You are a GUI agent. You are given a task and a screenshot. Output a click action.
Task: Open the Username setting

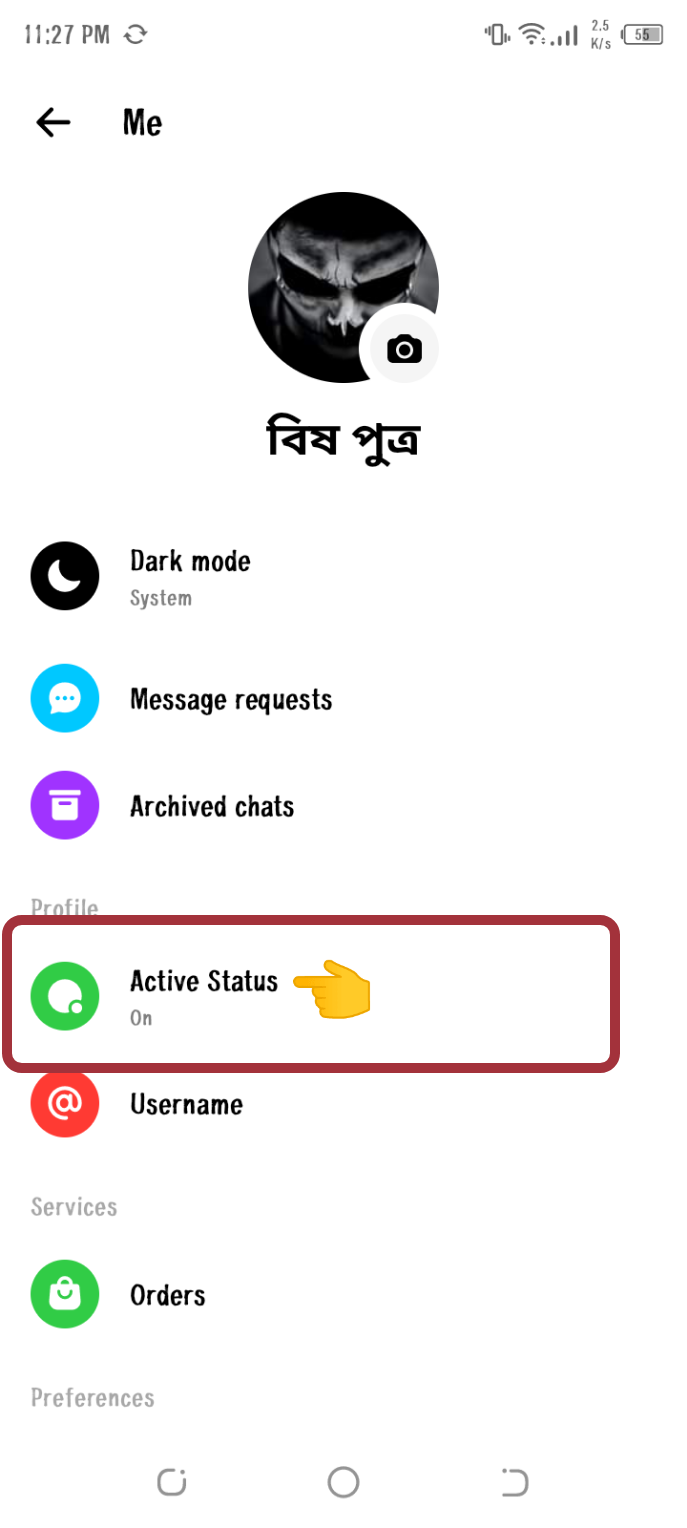click(x=186, y=1104)
